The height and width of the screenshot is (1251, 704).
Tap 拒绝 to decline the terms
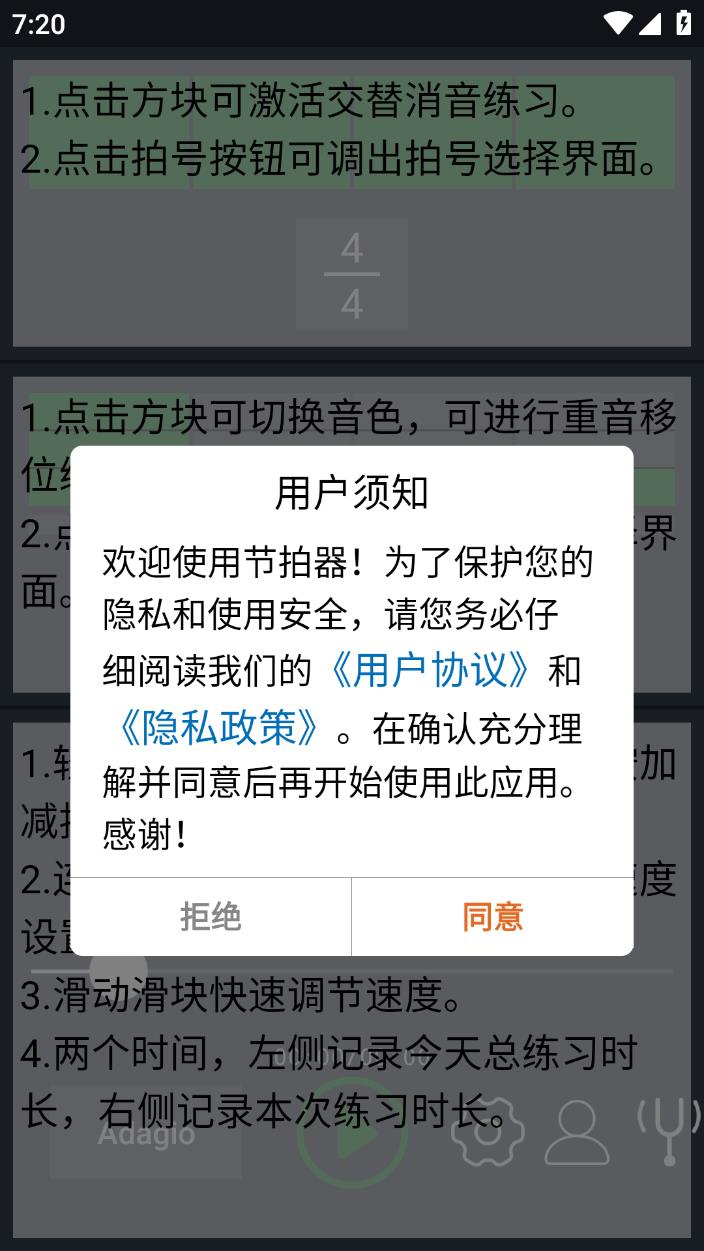211,916
